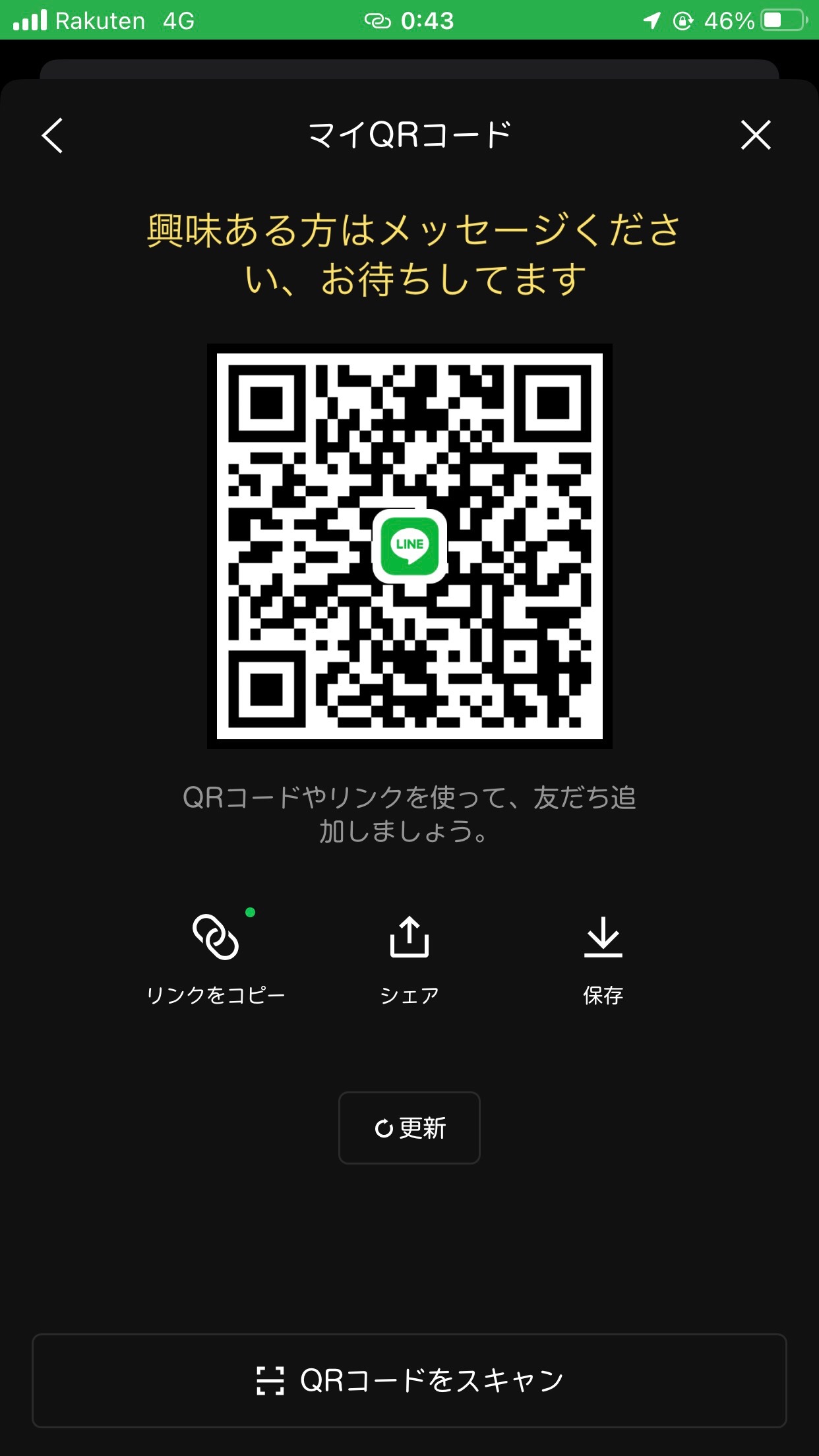
Task: Click the LINE logo inside the QR code
Action: (x=409, y=547)
